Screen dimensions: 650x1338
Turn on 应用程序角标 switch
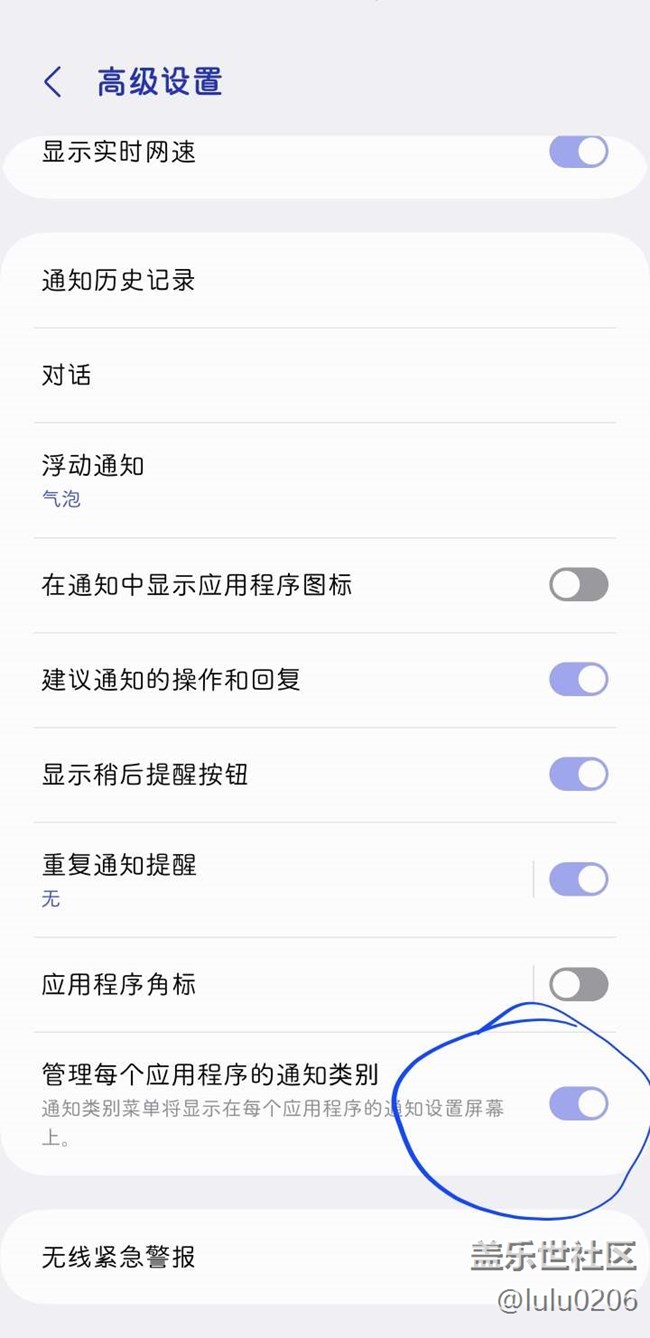click(579, 985)
